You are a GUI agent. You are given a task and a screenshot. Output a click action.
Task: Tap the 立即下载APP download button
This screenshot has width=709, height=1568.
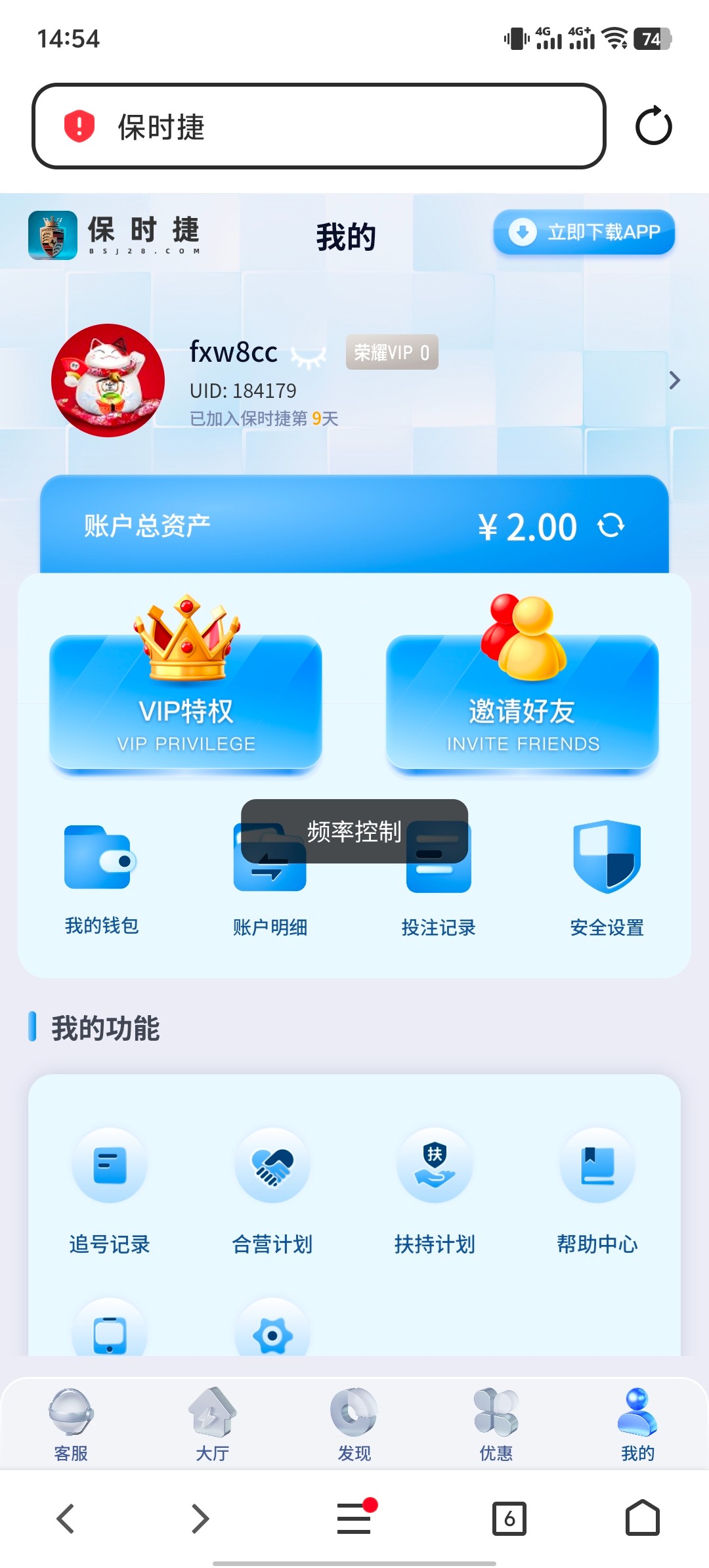pos(584,232)
